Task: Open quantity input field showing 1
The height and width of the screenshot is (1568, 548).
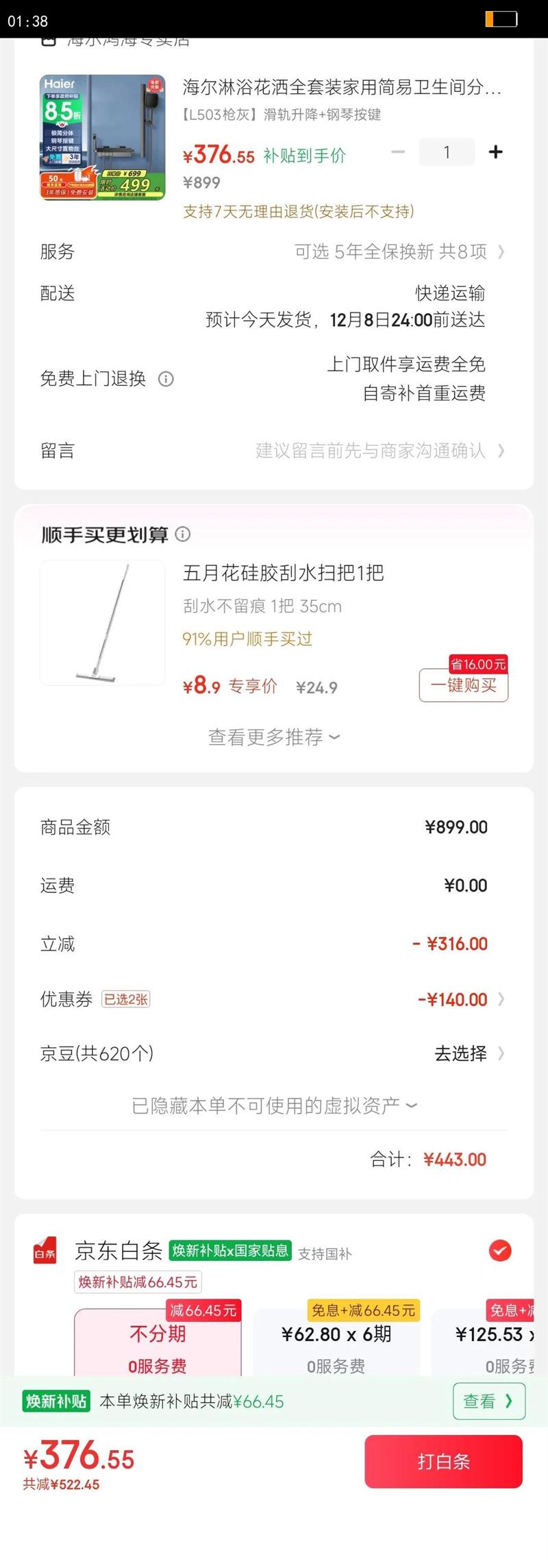Action: (447, 152)
